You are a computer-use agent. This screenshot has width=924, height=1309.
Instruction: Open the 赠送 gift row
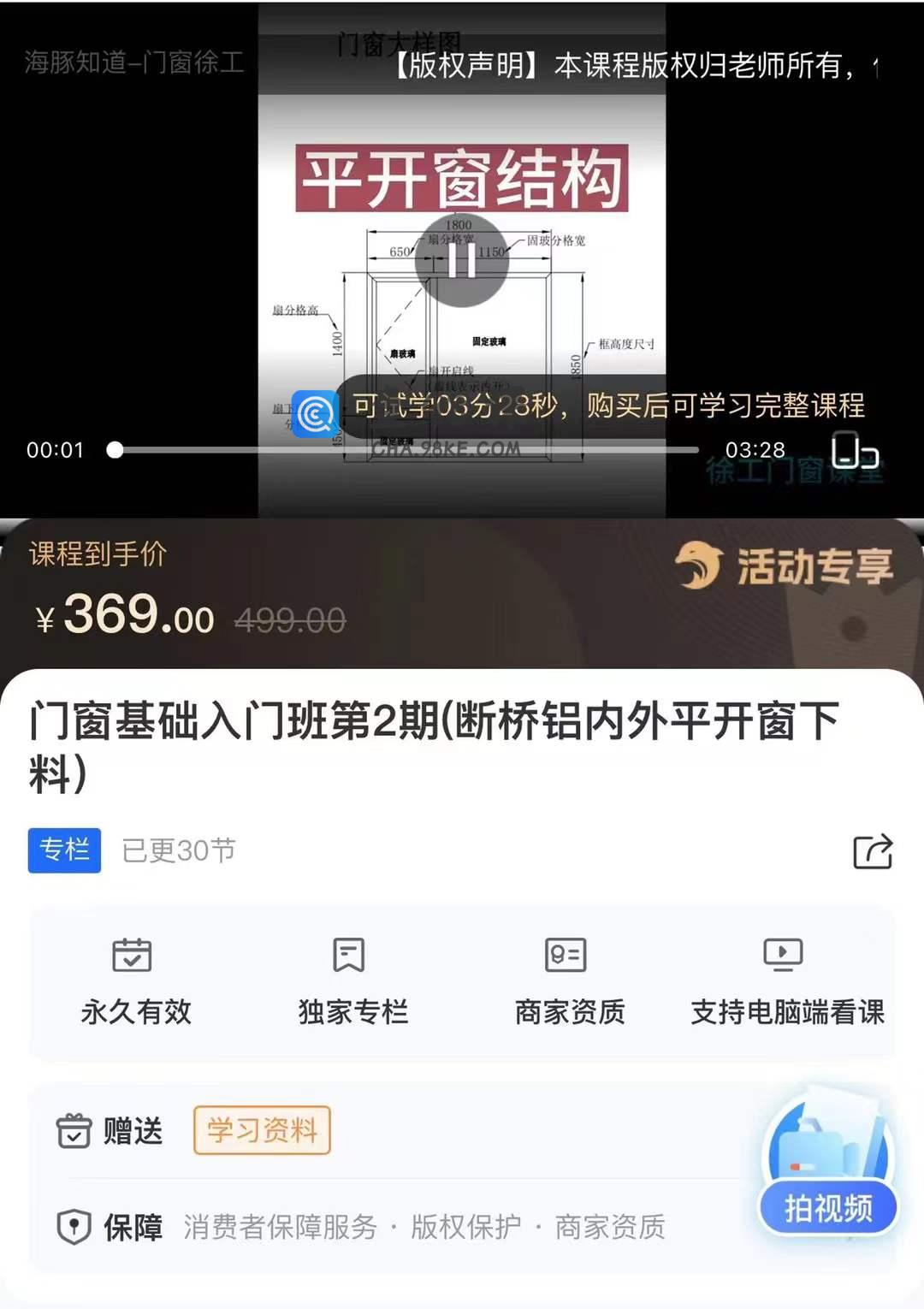[x=110, y=1131]
